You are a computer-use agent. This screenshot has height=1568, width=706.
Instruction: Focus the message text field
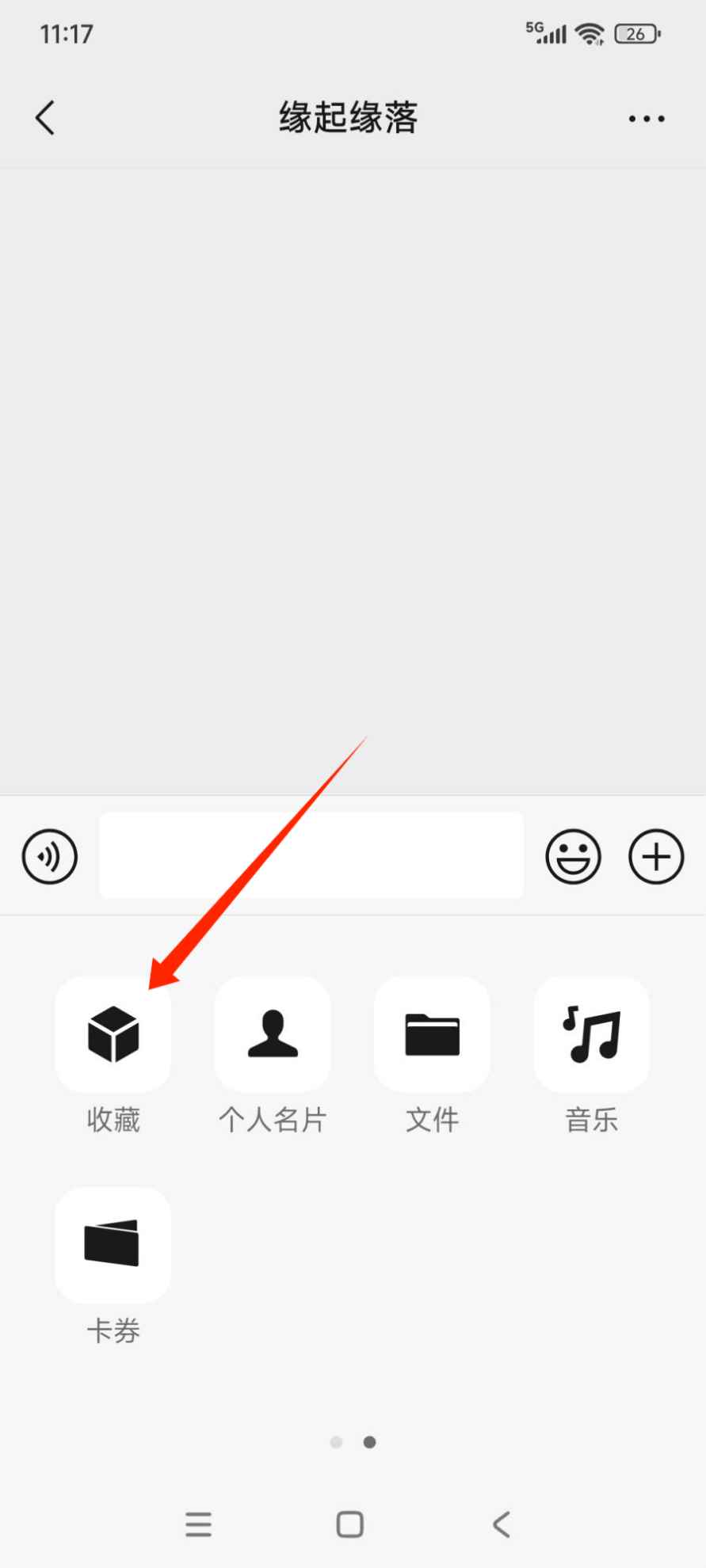tap(311, 855)
